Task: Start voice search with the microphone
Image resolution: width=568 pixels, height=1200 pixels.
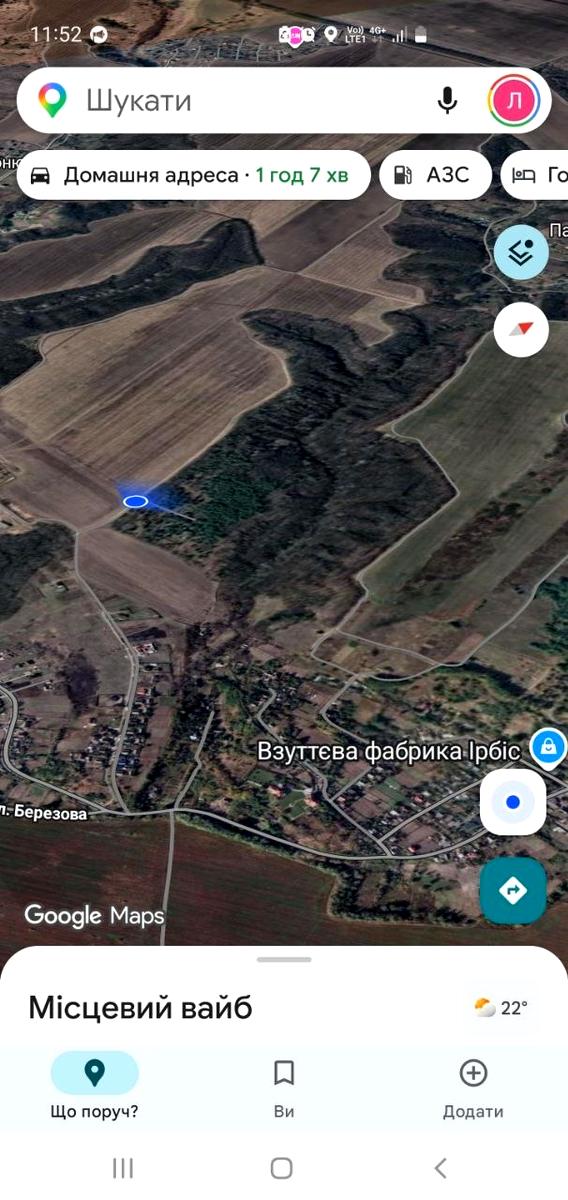Action: pyautogui.click(x=447, y=100)
